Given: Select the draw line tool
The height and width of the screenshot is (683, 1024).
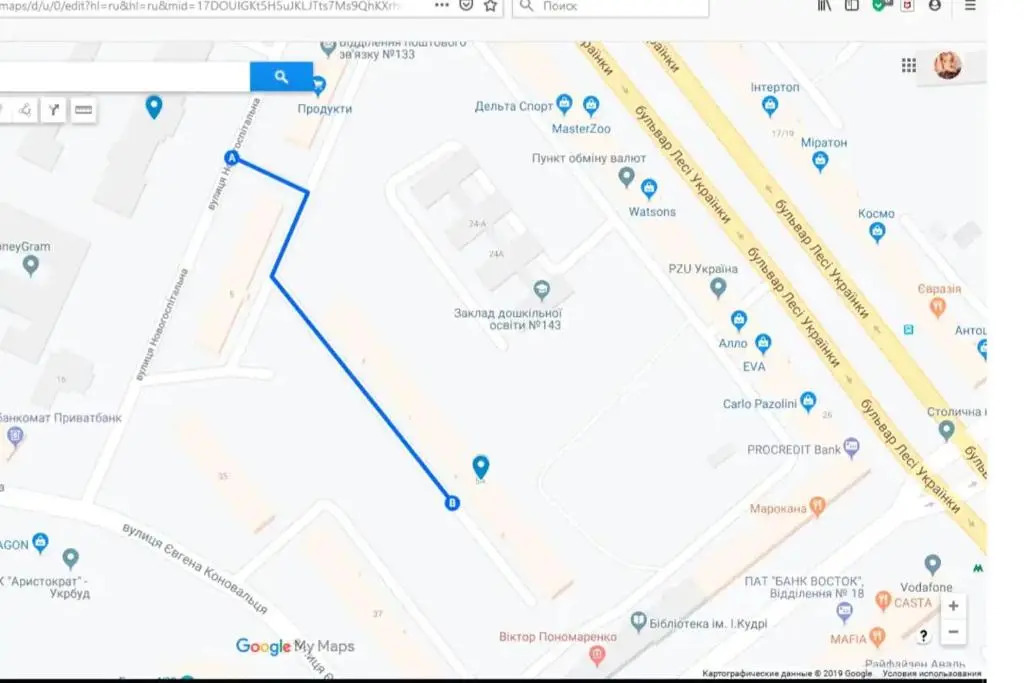Looking at the screenshot, I should click(x=25, y=110).
